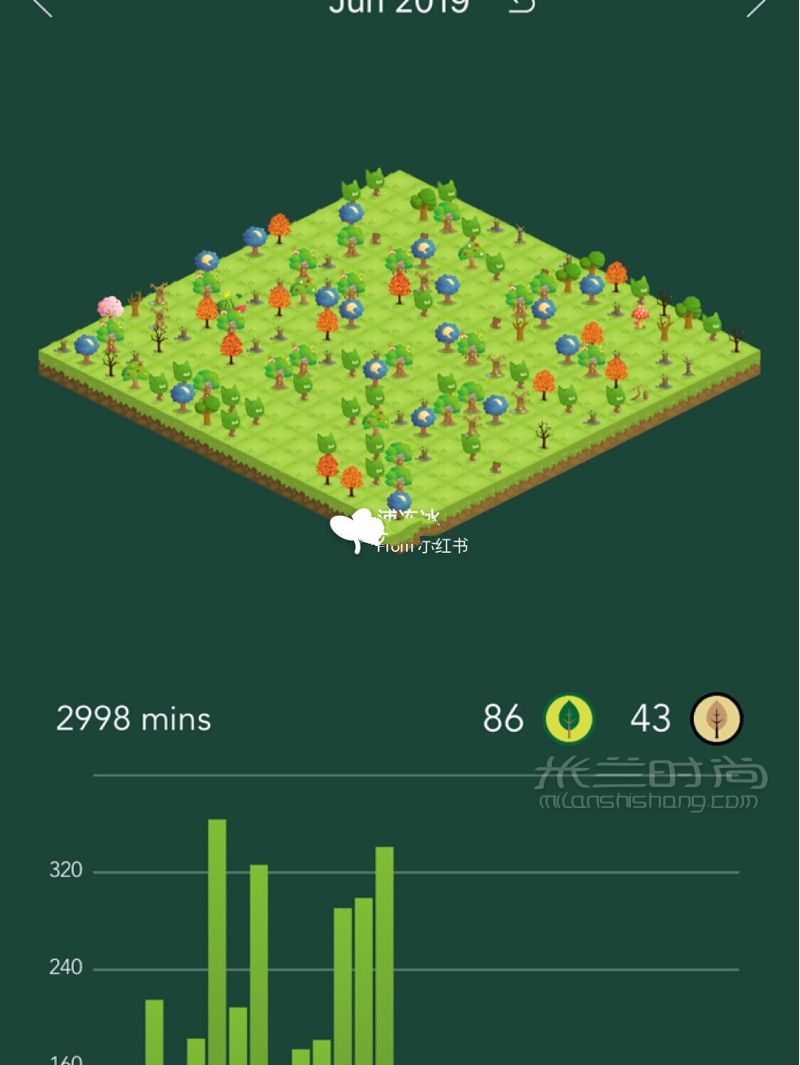Go to the next month
The height and width of the screenshot is (1065, 800).
pyautogui.click(x=757, y=6)
